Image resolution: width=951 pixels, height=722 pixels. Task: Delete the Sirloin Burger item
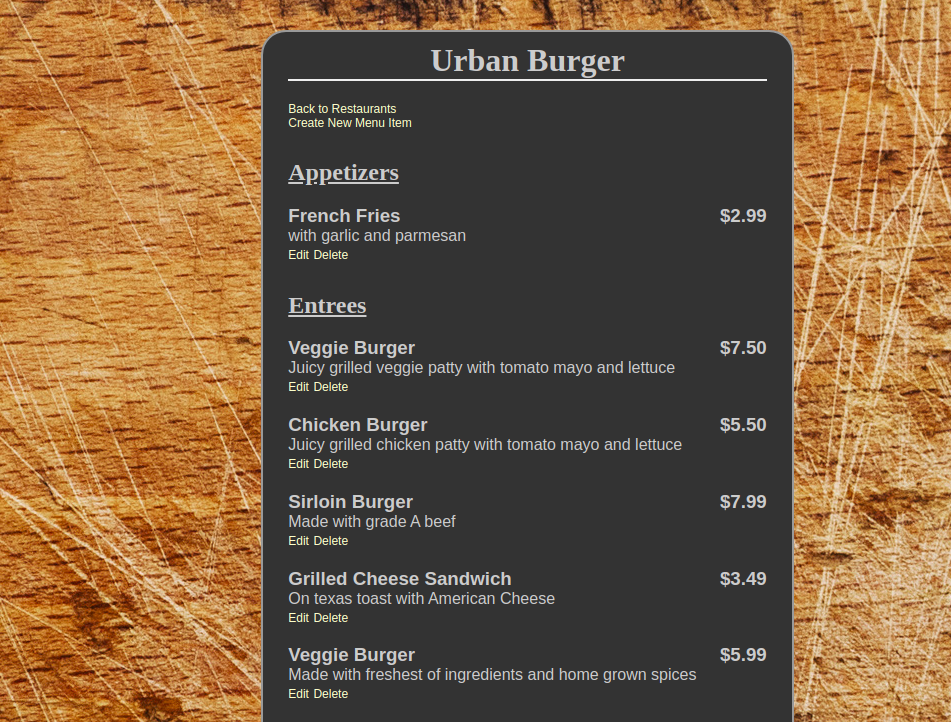(x=330, y=541)
